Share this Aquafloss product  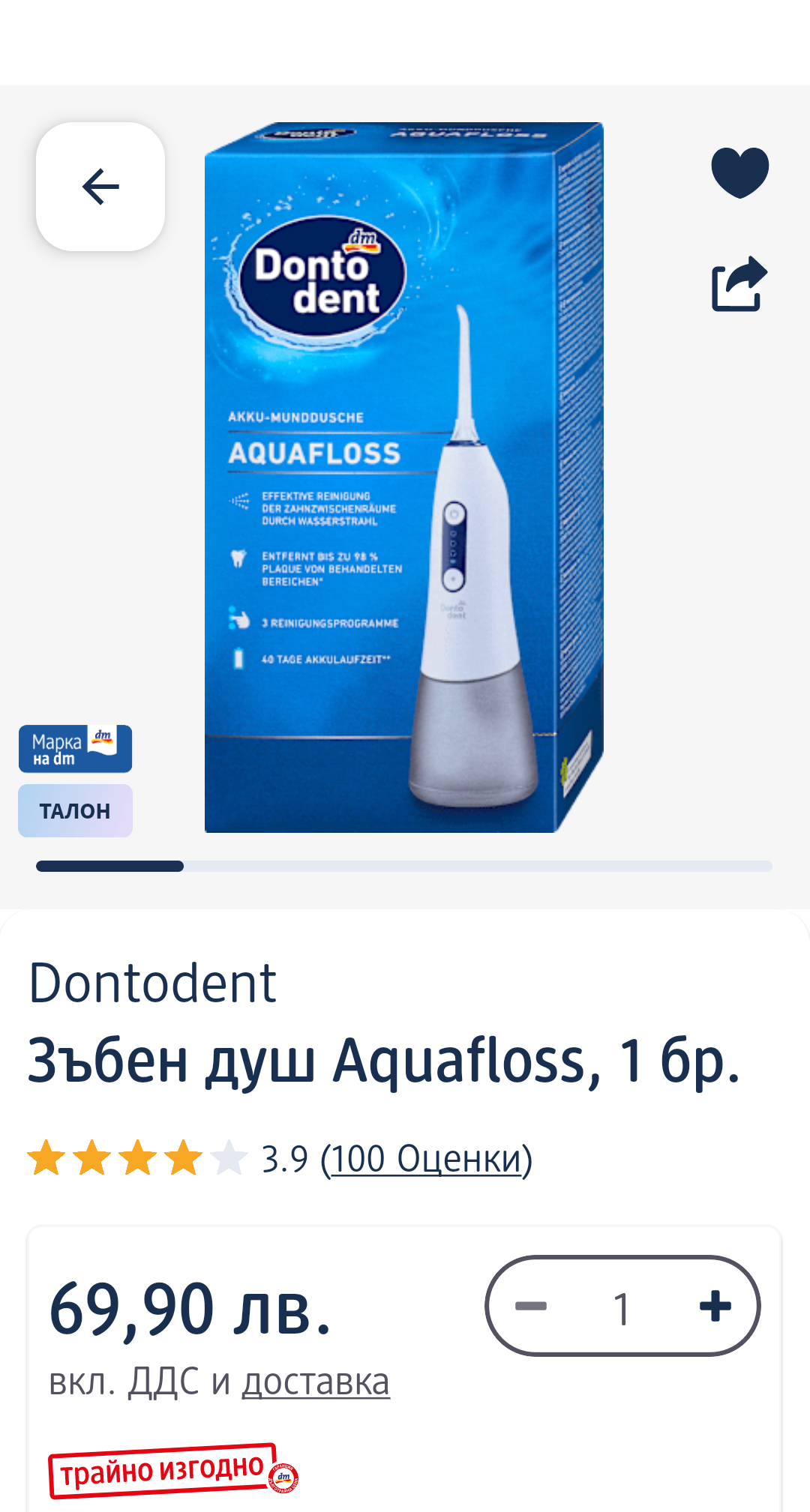[x=739, y=284]
